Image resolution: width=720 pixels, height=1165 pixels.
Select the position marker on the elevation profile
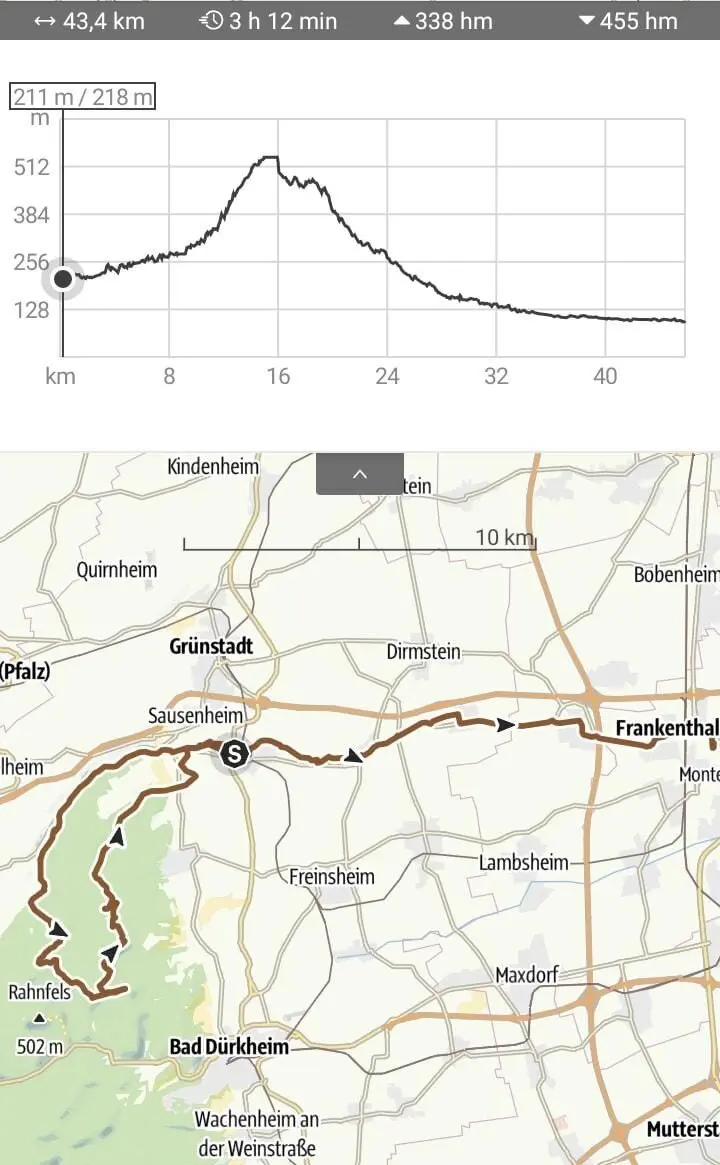63,279
